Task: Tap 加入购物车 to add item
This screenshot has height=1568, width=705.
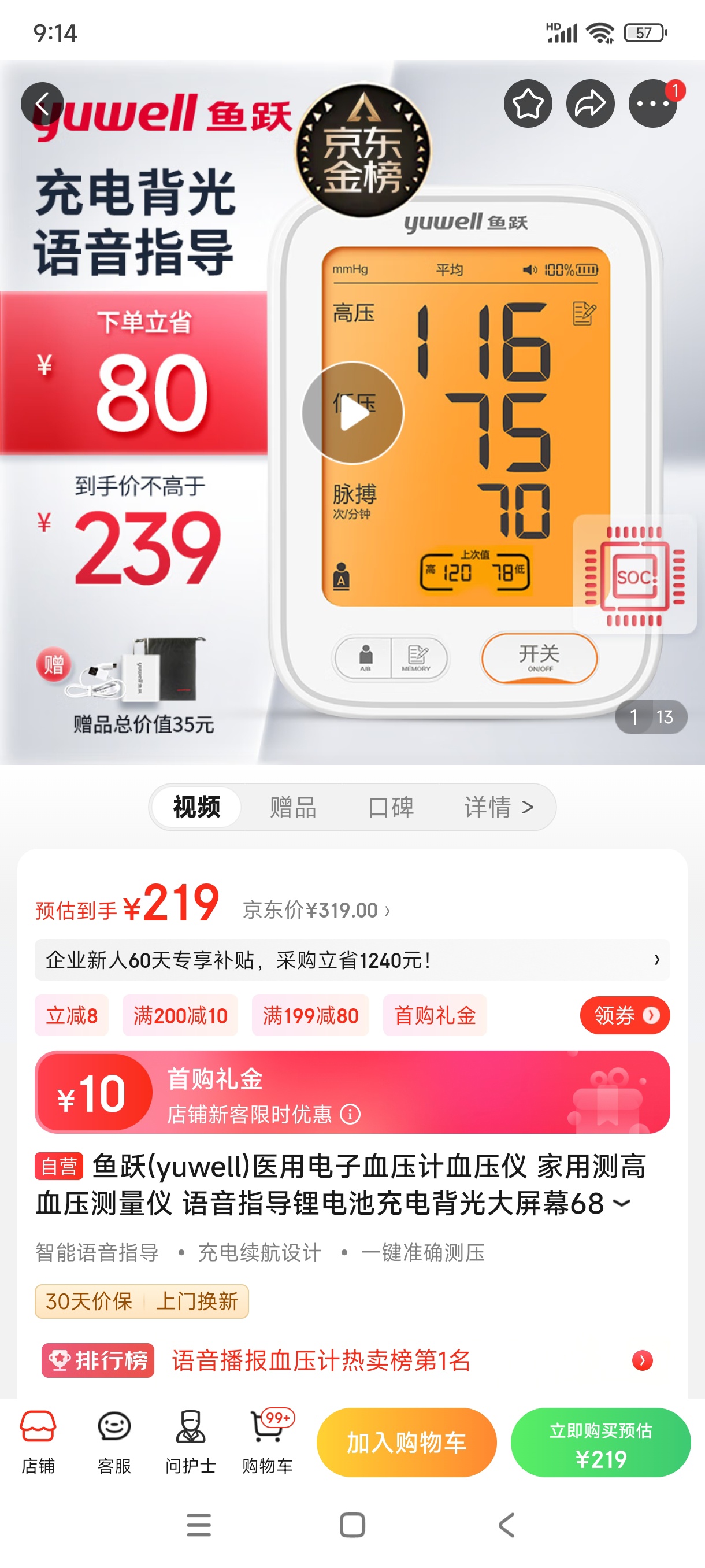Action: pos(406,1442)
